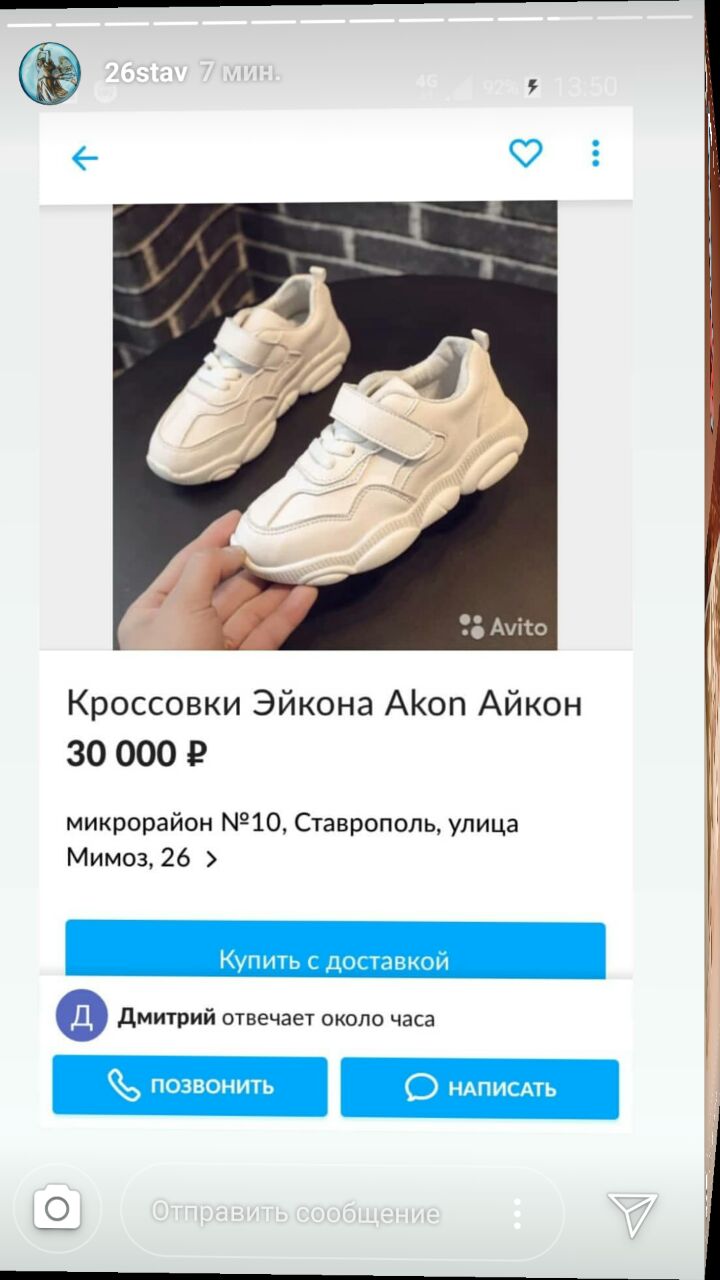This screenshot has height=1280, width=720.
Task: Tap the 26stav username in the story header
Action: (146, 73)
